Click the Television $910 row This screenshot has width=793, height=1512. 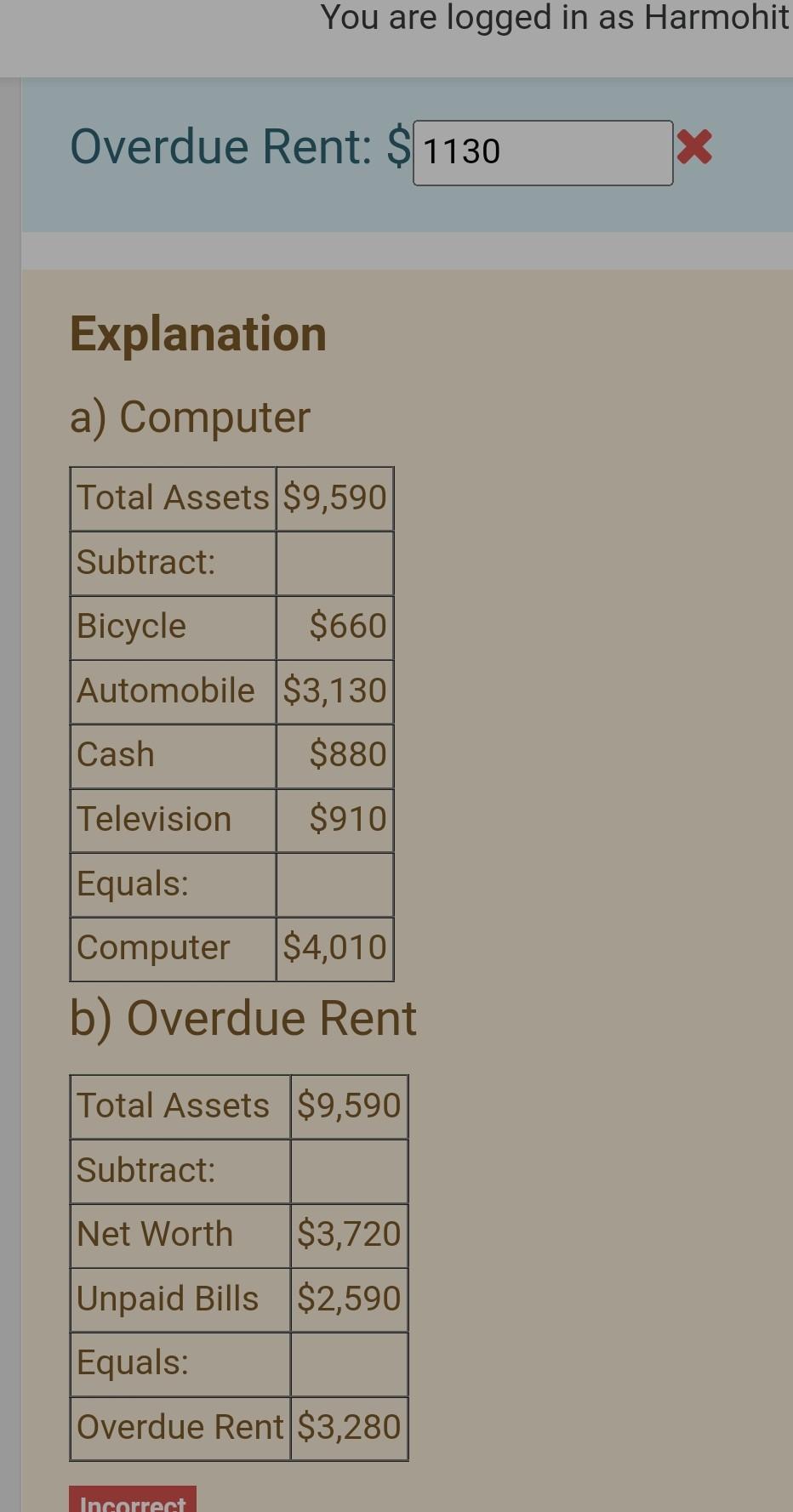[231, 819]
